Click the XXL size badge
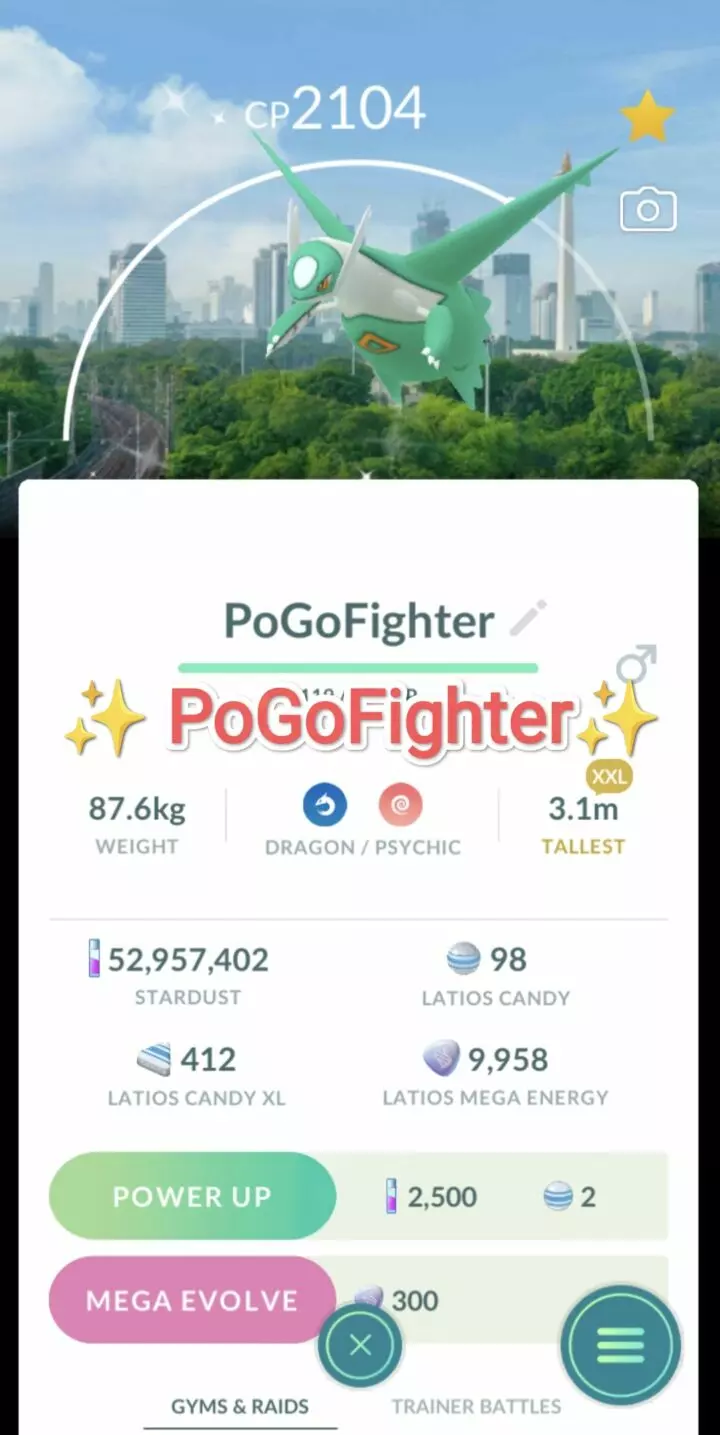Screen dimensions: 720x1435 coord(610,775)
